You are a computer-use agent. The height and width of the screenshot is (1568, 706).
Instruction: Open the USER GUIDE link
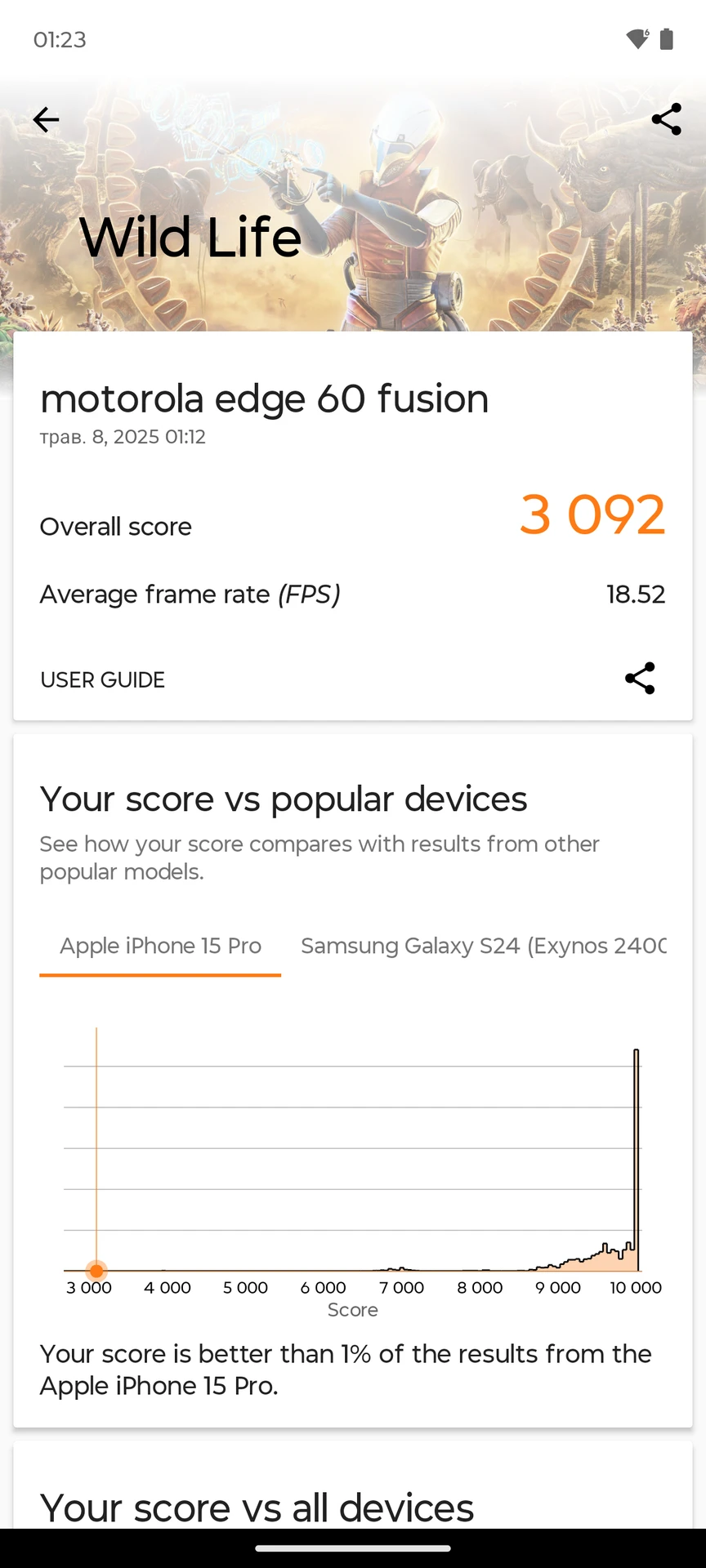pos(103,679)
